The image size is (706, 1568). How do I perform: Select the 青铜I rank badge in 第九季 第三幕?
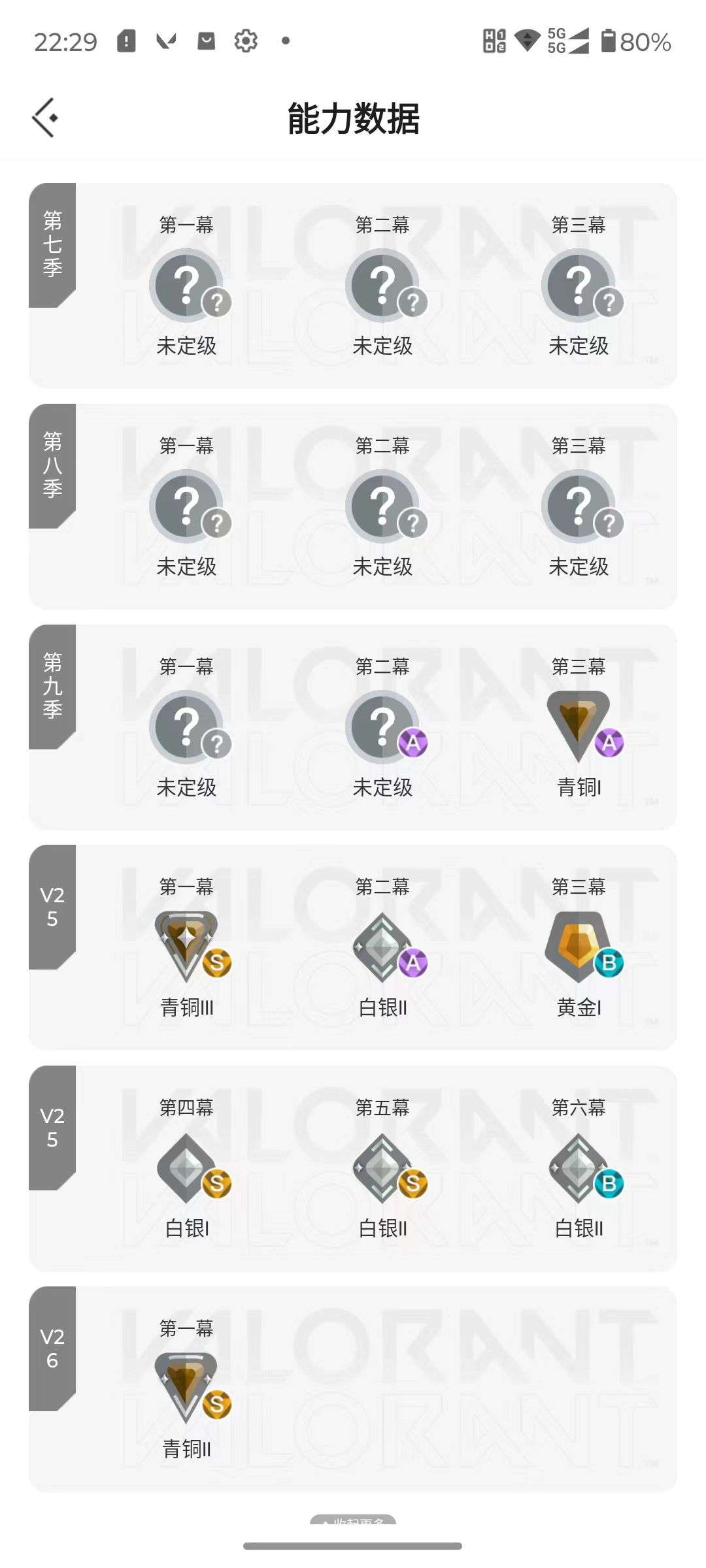579,728
